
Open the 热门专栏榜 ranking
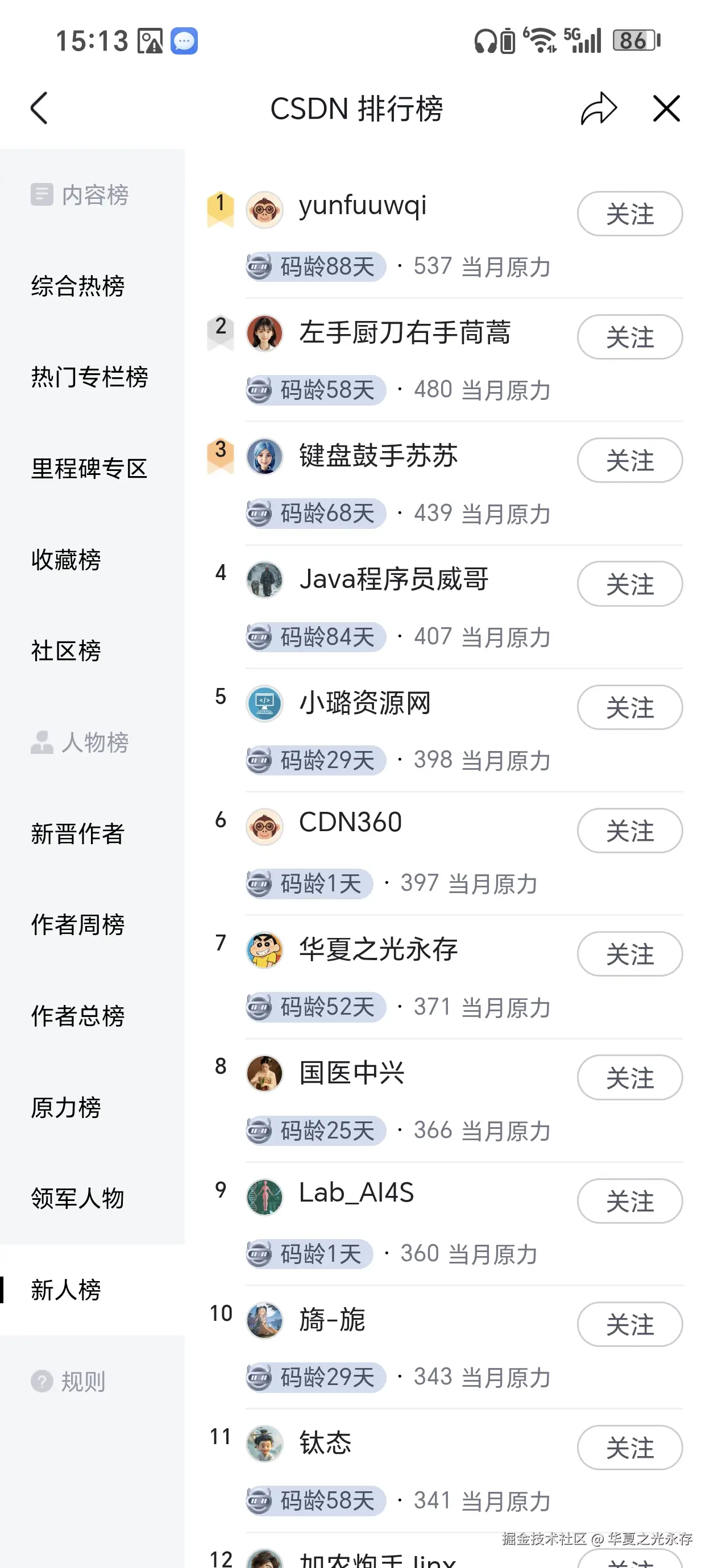[x=90, y=377]
